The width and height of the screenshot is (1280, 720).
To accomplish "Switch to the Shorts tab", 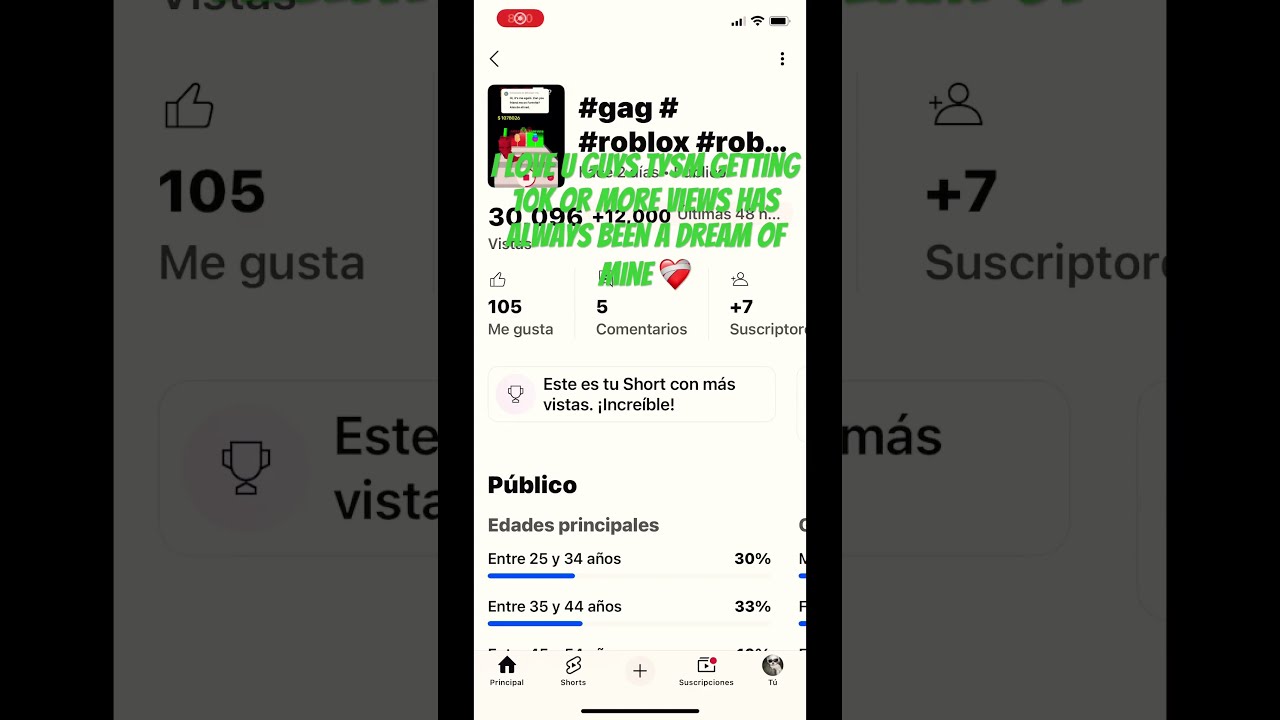I will pos(573,671).
